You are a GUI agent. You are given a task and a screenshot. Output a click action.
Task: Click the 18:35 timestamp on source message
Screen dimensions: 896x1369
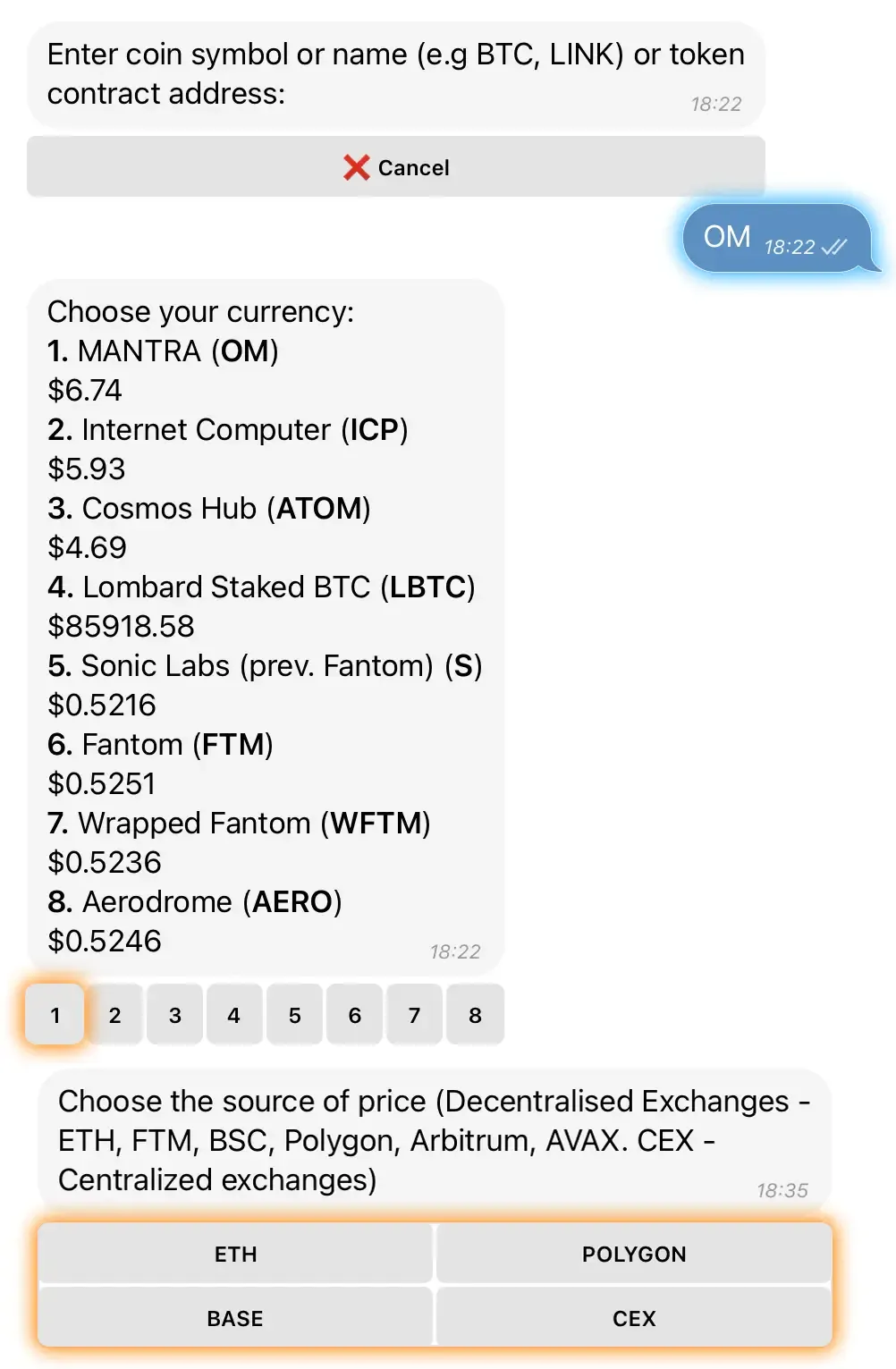coord(783,1189)
